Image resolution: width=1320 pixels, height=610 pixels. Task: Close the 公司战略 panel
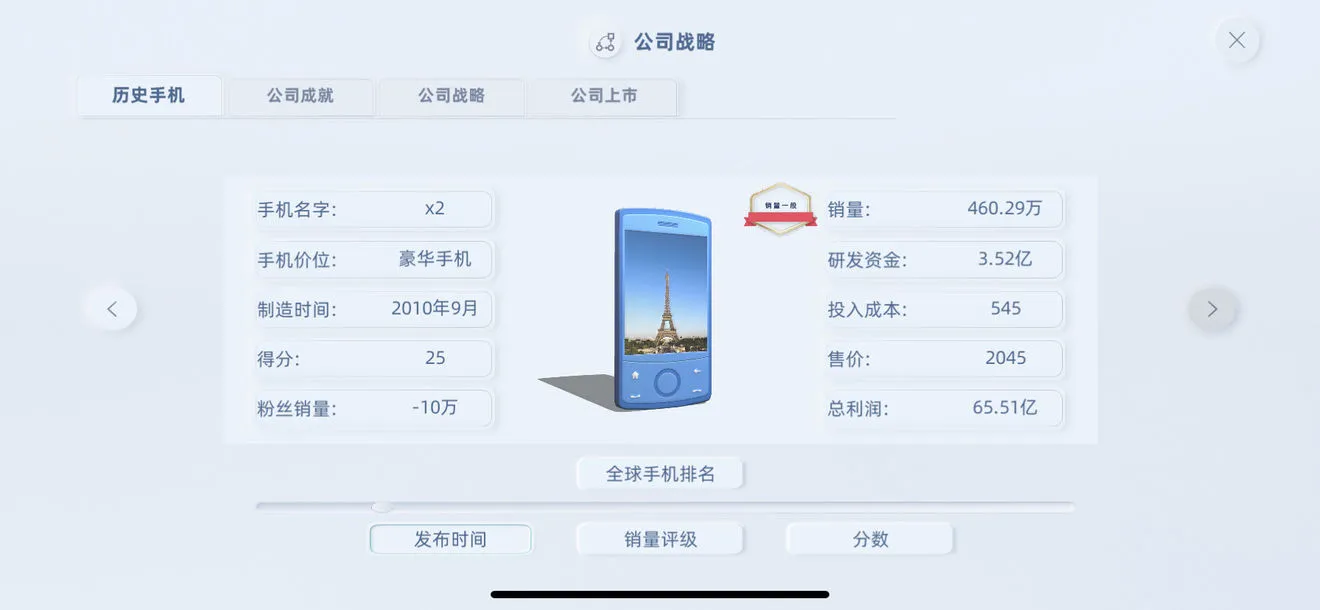tap(1237, 40)
